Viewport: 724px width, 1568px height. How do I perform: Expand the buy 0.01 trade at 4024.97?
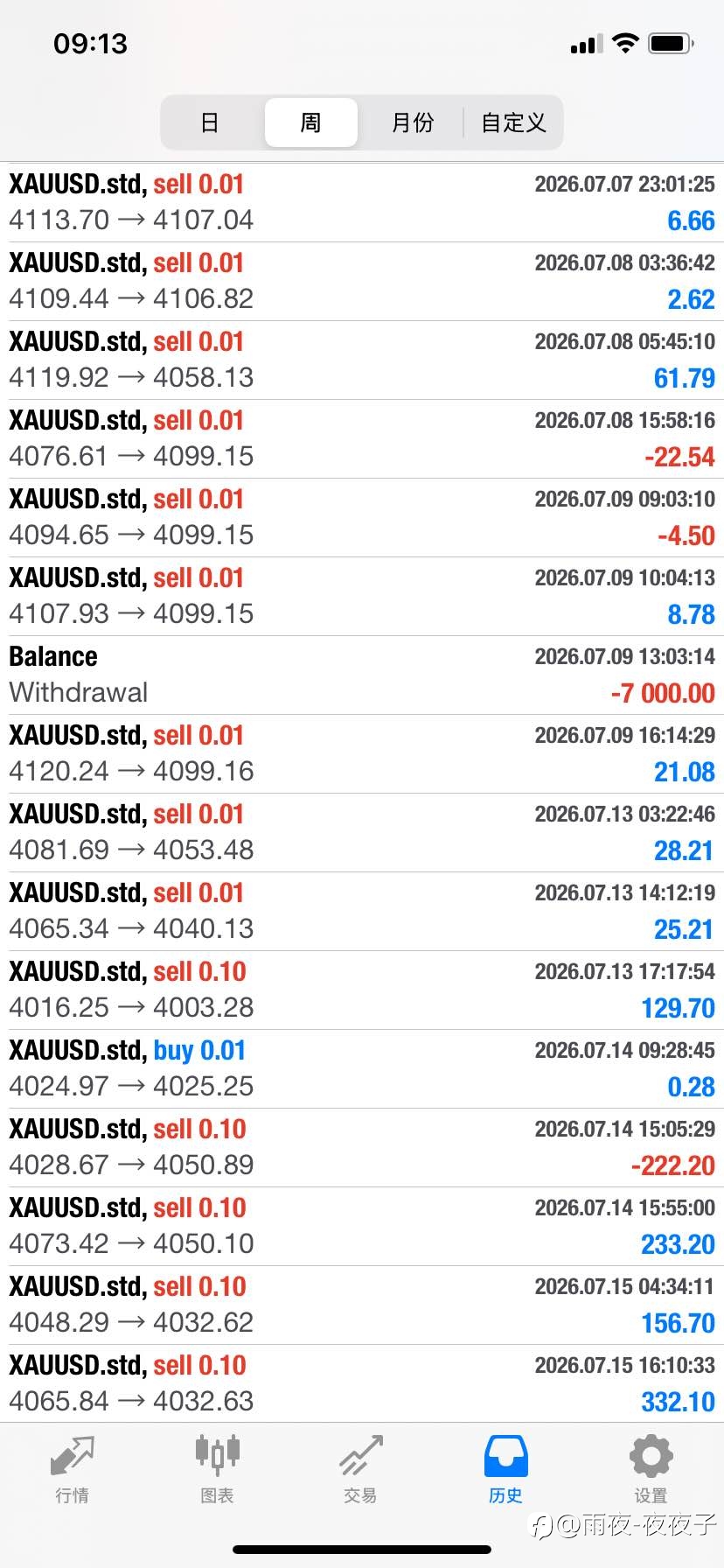[362, 1069]
